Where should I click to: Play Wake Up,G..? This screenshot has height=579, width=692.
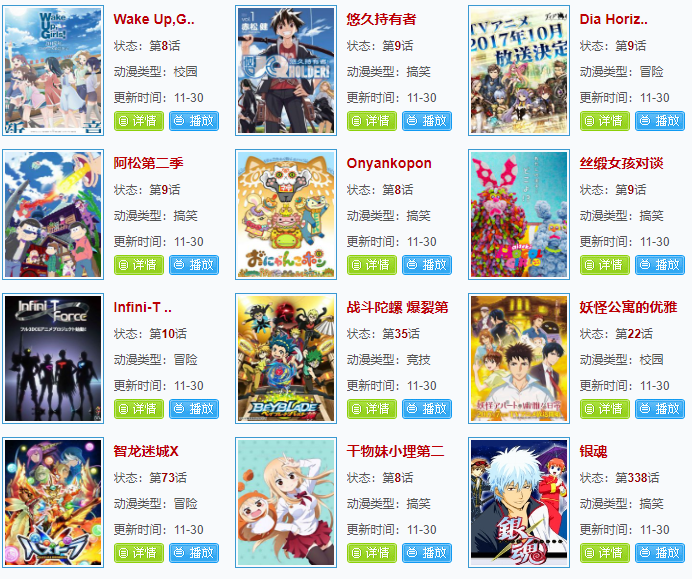tap(194, 121)
